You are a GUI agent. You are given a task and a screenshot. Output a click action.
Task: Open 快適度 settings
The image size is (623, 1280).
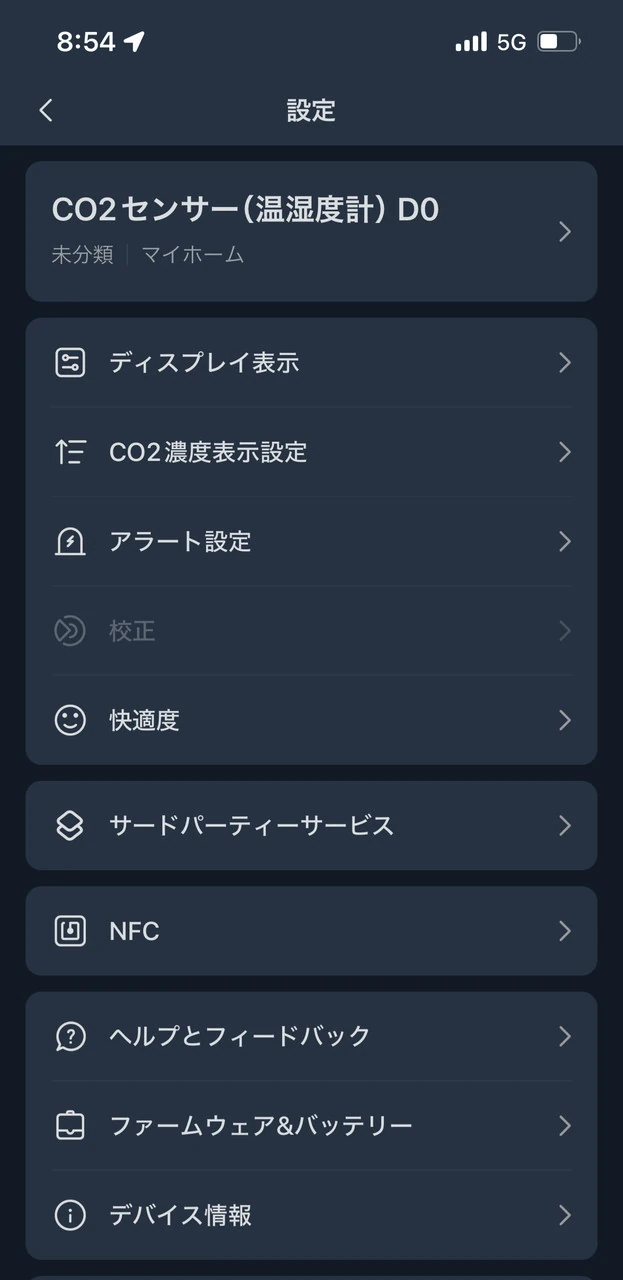click(310, 720)
